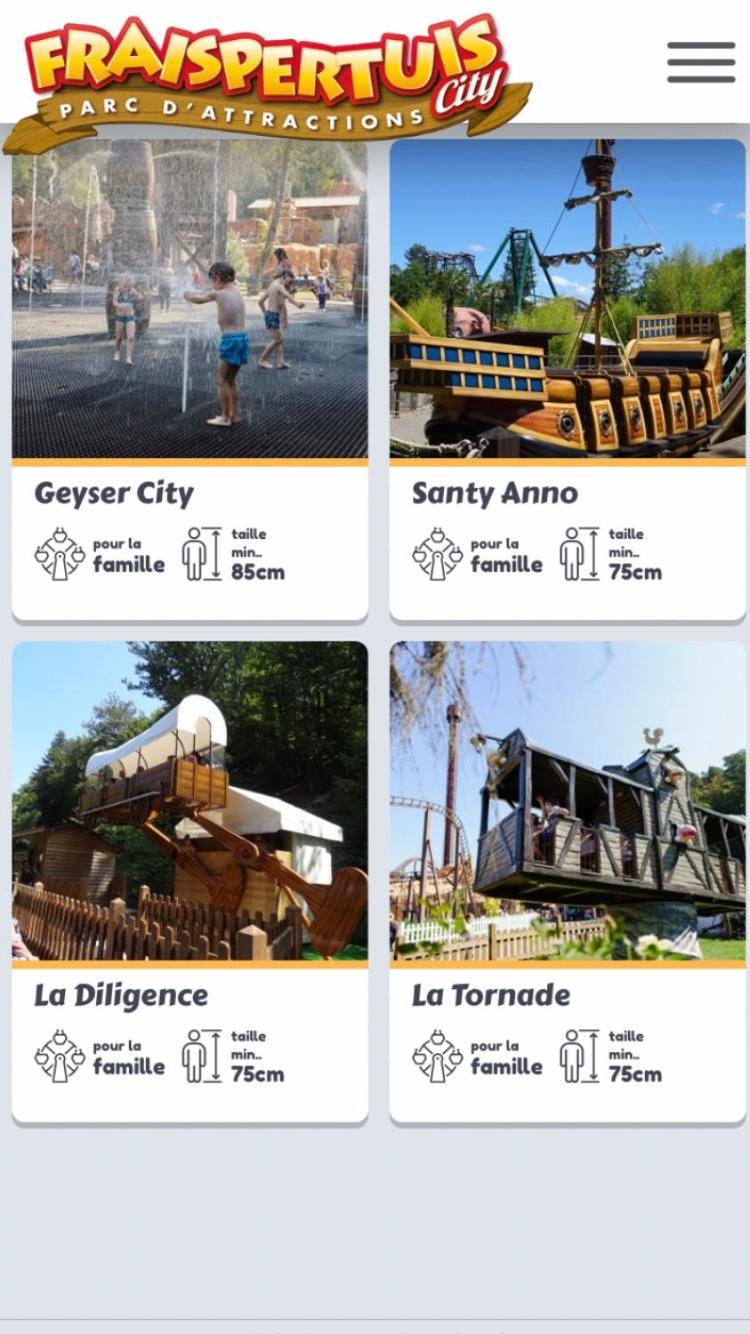Open the La Tornade attraction
This screenshot has height=1334, width=750.
(567, 880)
